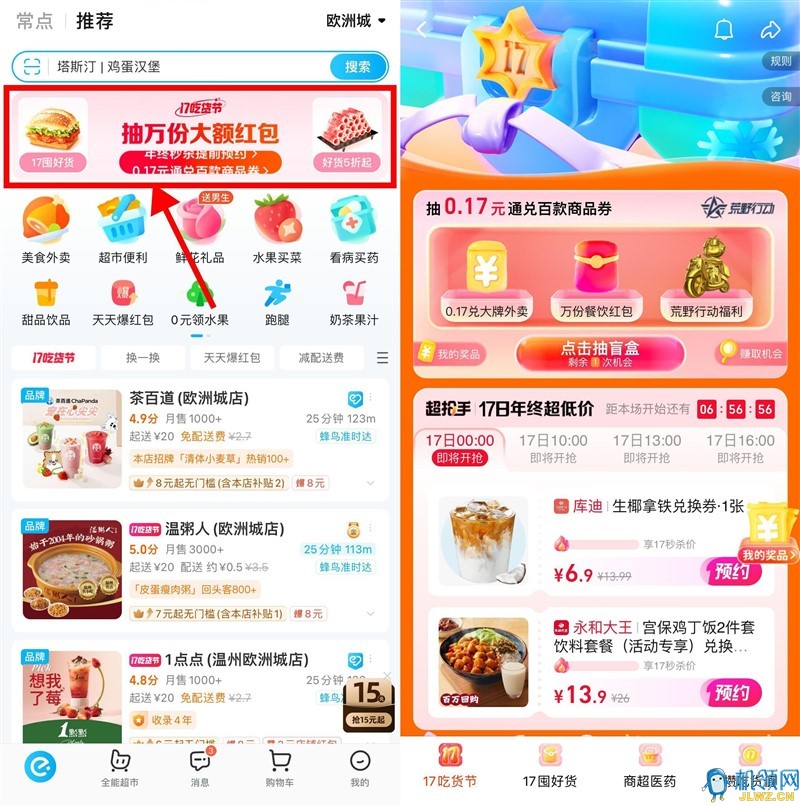
Task: Select the 减配送费 filter chip
Action: point(320,358)
